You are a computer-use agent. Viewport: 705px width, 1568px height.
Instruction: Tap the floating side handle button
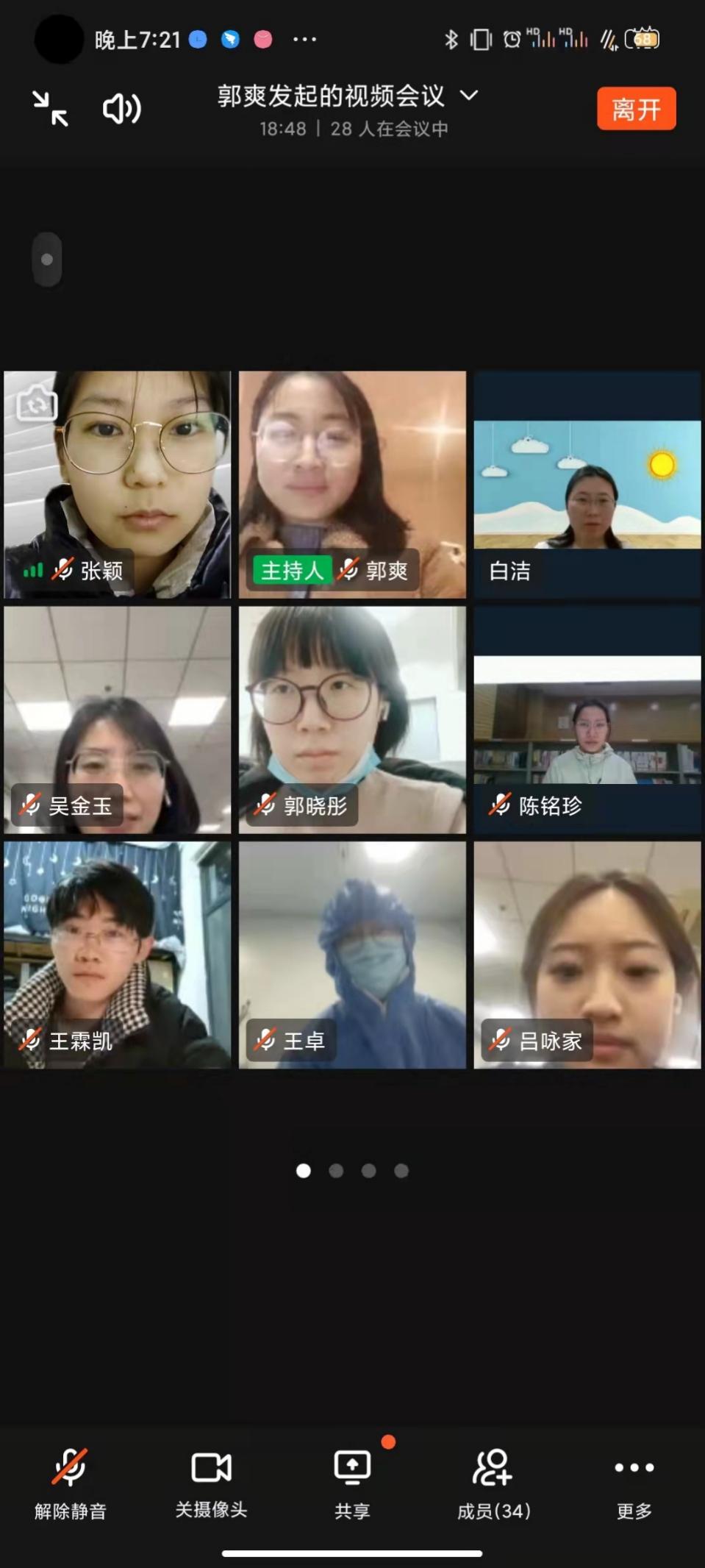click(47, 260)
